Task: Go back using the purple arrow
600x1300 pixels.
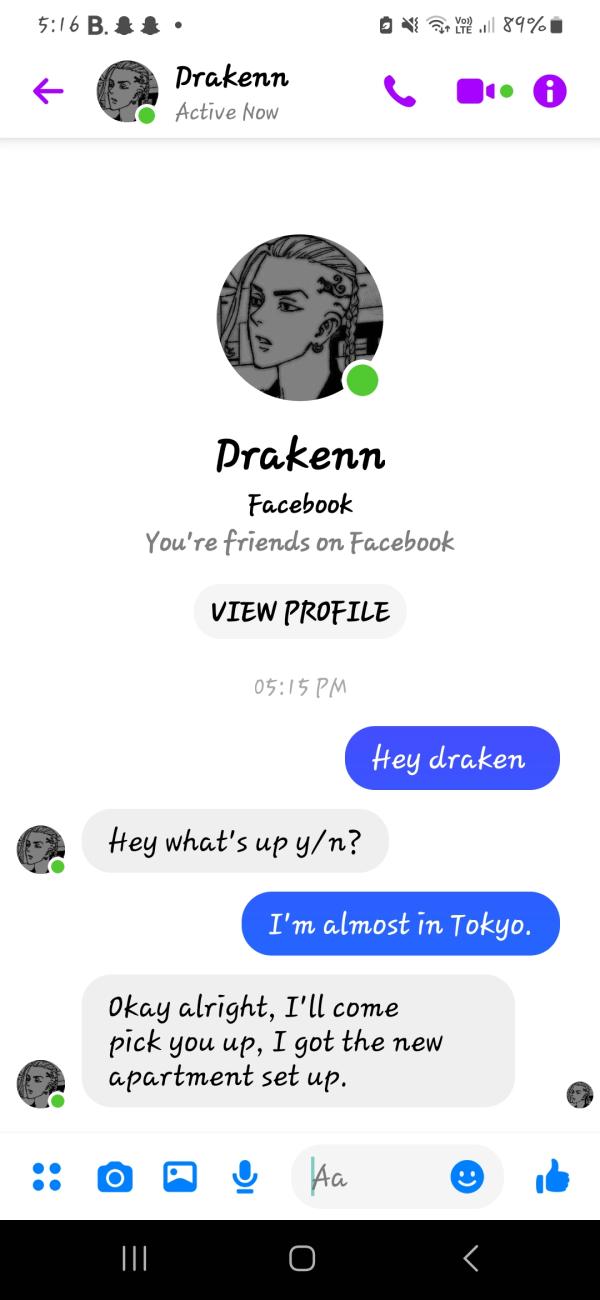Action: pos(47,92)
